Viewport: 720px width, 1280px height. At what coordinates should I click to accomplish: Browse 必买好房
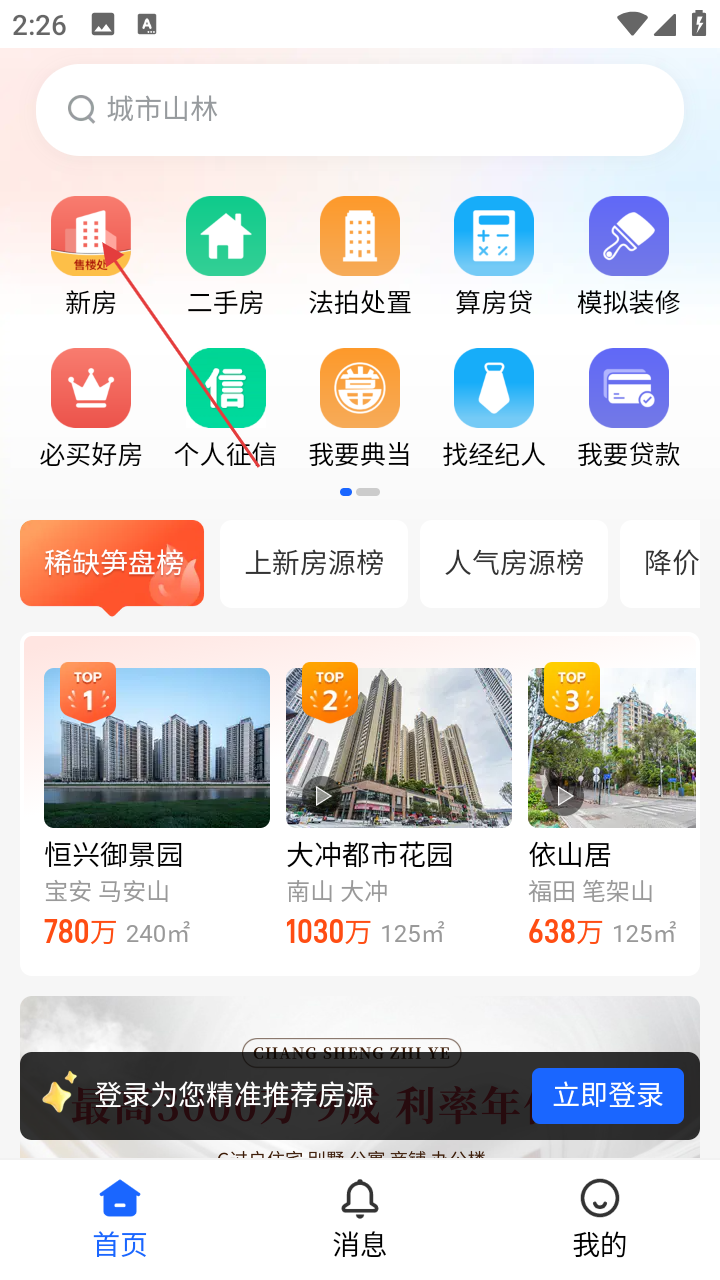(x=91, y=389)
